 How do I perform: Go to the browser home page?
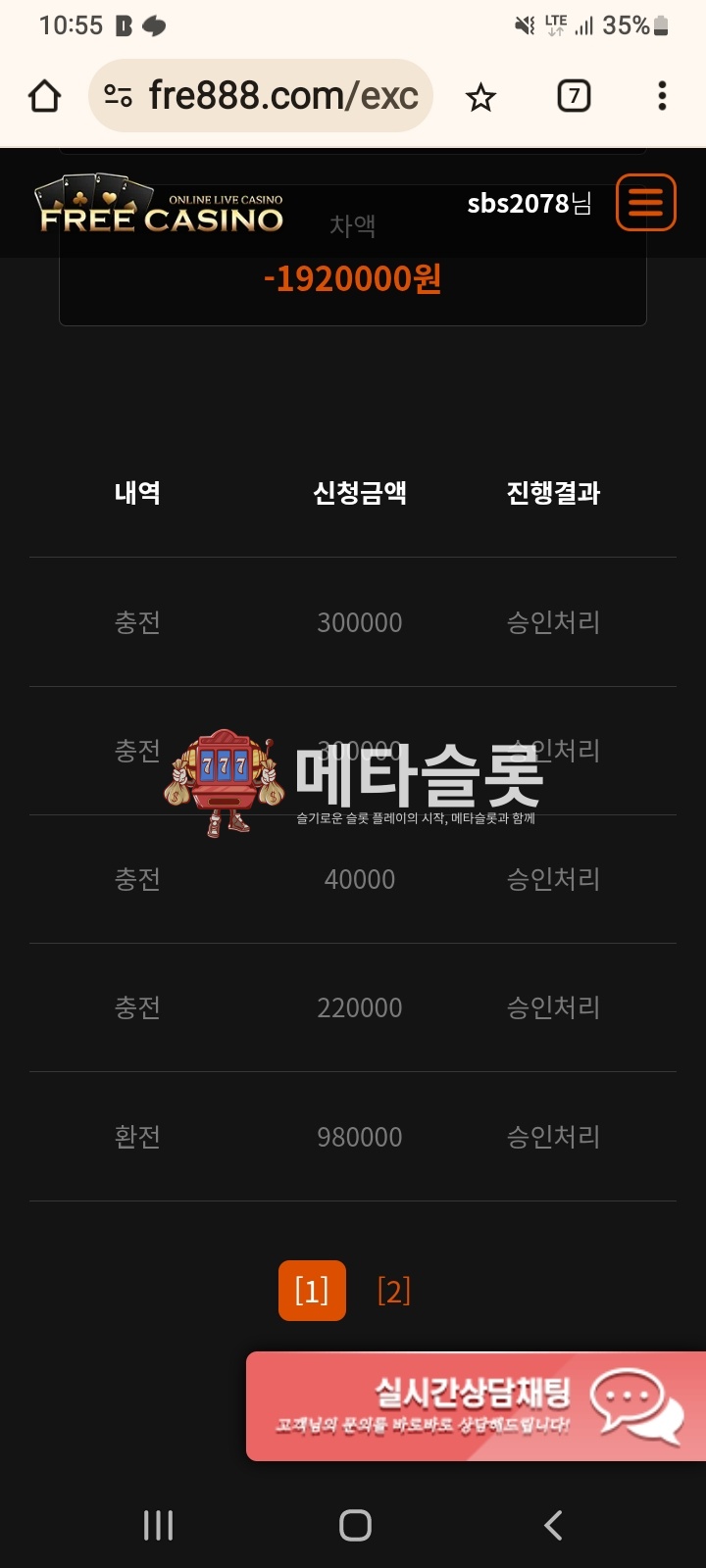tap(45, 96)
